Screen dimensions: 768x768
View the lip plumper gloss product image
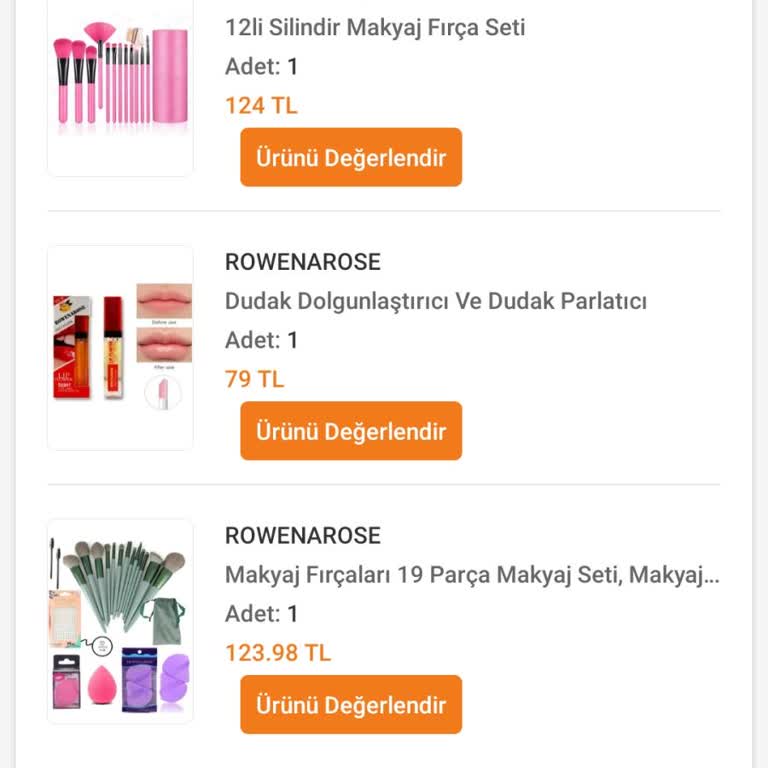pos(120,347)
